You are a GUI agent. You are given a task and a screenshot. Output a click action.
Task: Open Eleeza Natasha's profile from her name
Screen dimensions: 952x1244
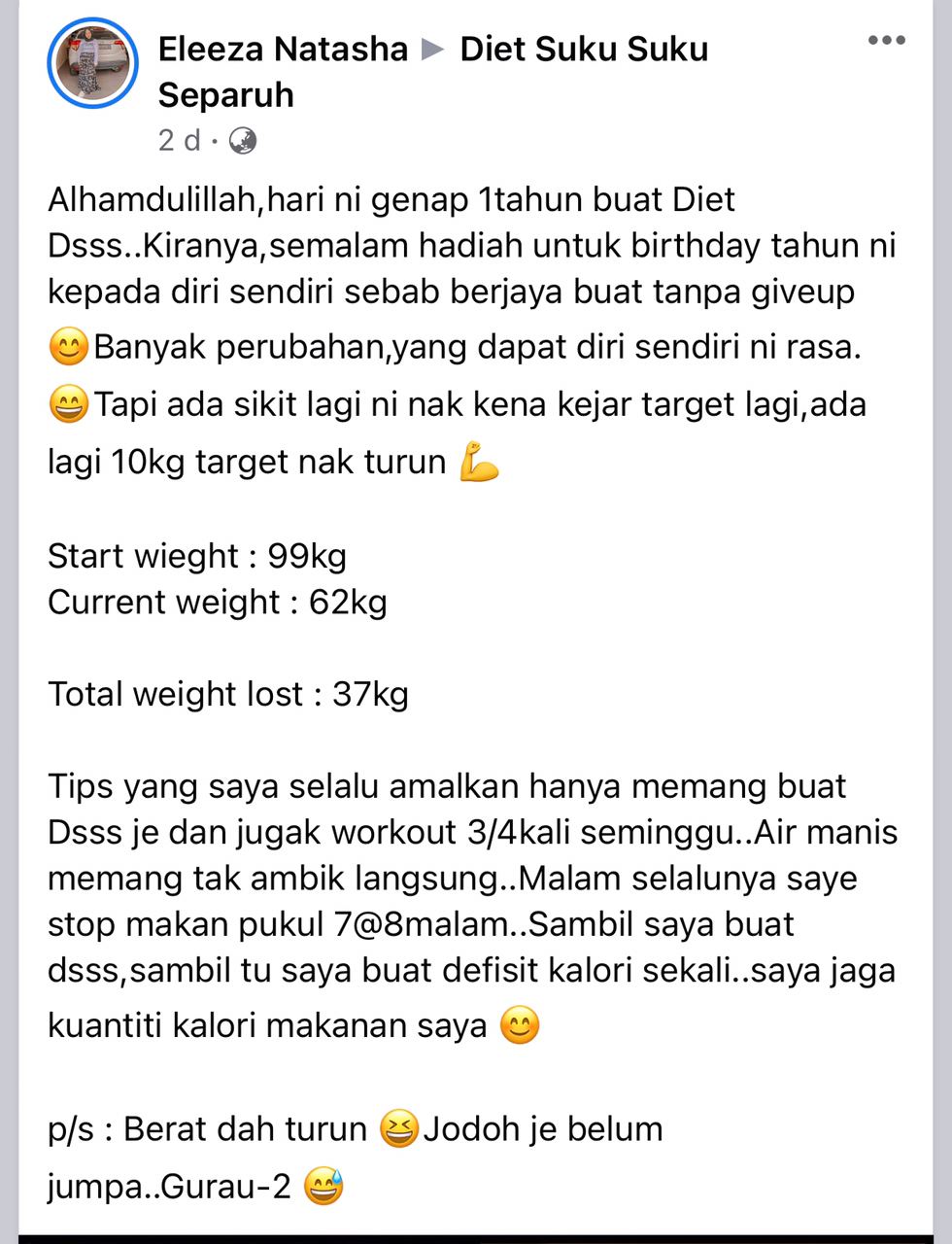(283, 49)
